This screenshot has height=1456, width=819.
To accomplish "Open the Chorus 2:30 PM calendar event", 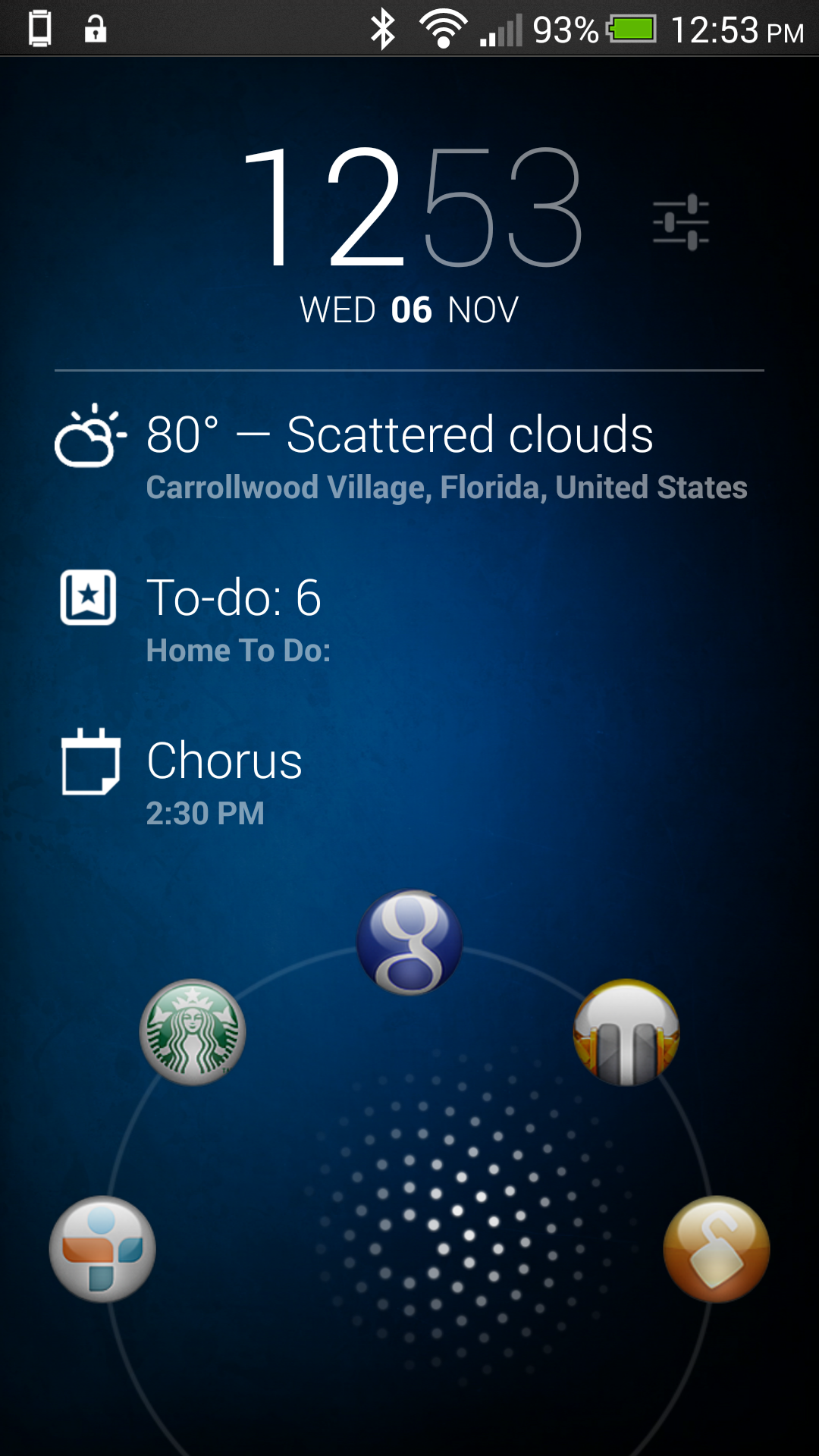I will pyautogui.click(x=224, y=781).
